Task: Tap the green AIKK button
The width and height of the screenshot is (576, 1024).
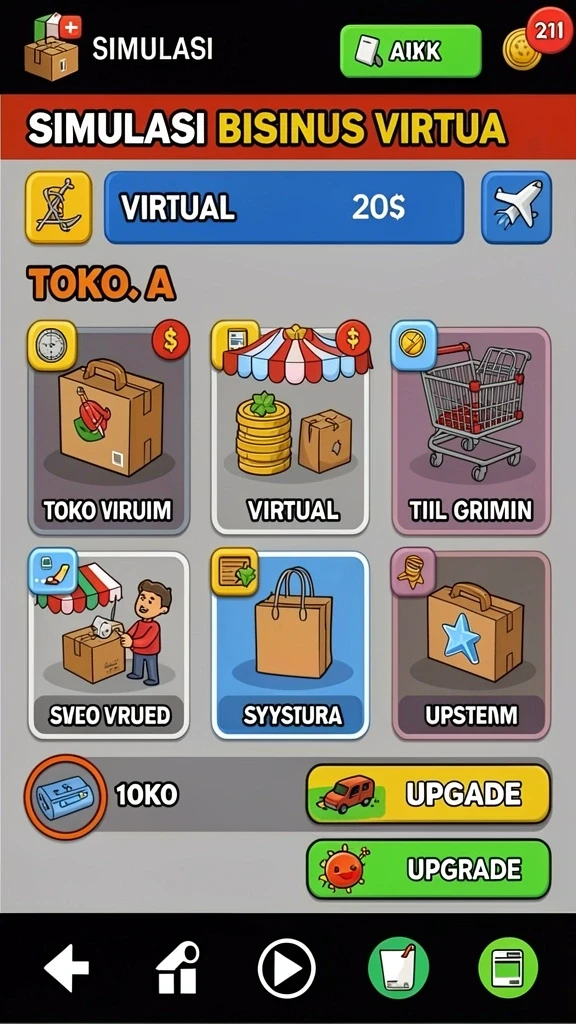Action: (411, 51)
